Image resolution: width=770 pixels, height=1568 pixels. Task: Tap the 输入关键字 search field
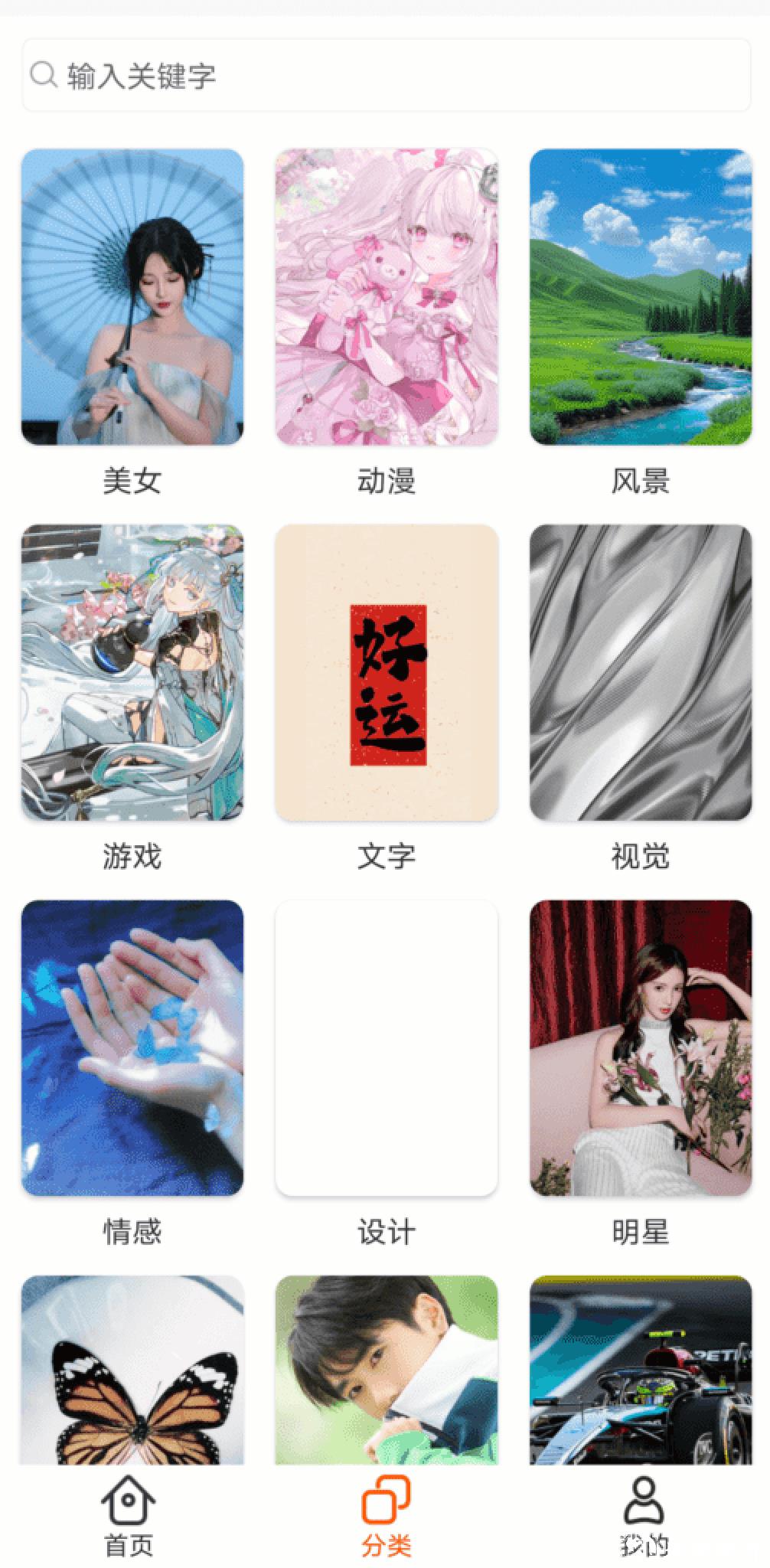[386, 76]
